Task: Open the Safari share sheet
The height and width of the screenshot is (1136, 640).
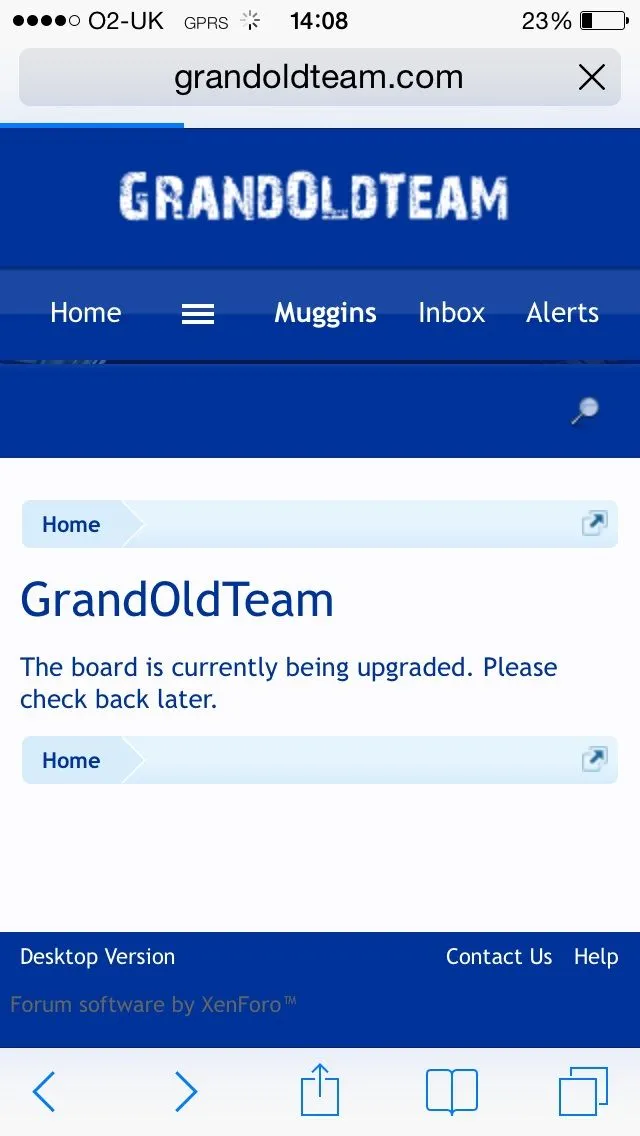Action: pos(320,1090)
